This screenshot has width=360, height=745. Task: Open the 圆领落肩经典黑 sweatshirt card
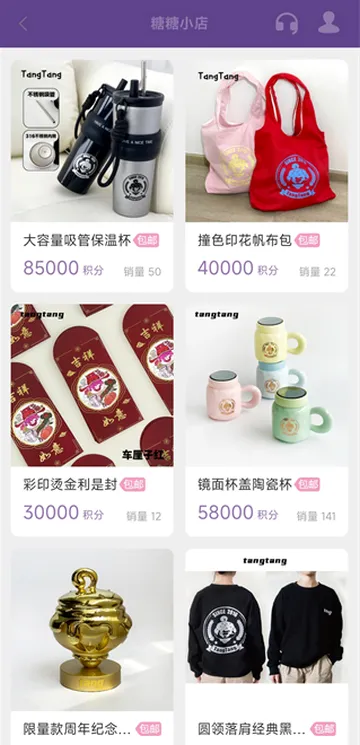click(x=266, y=647)
